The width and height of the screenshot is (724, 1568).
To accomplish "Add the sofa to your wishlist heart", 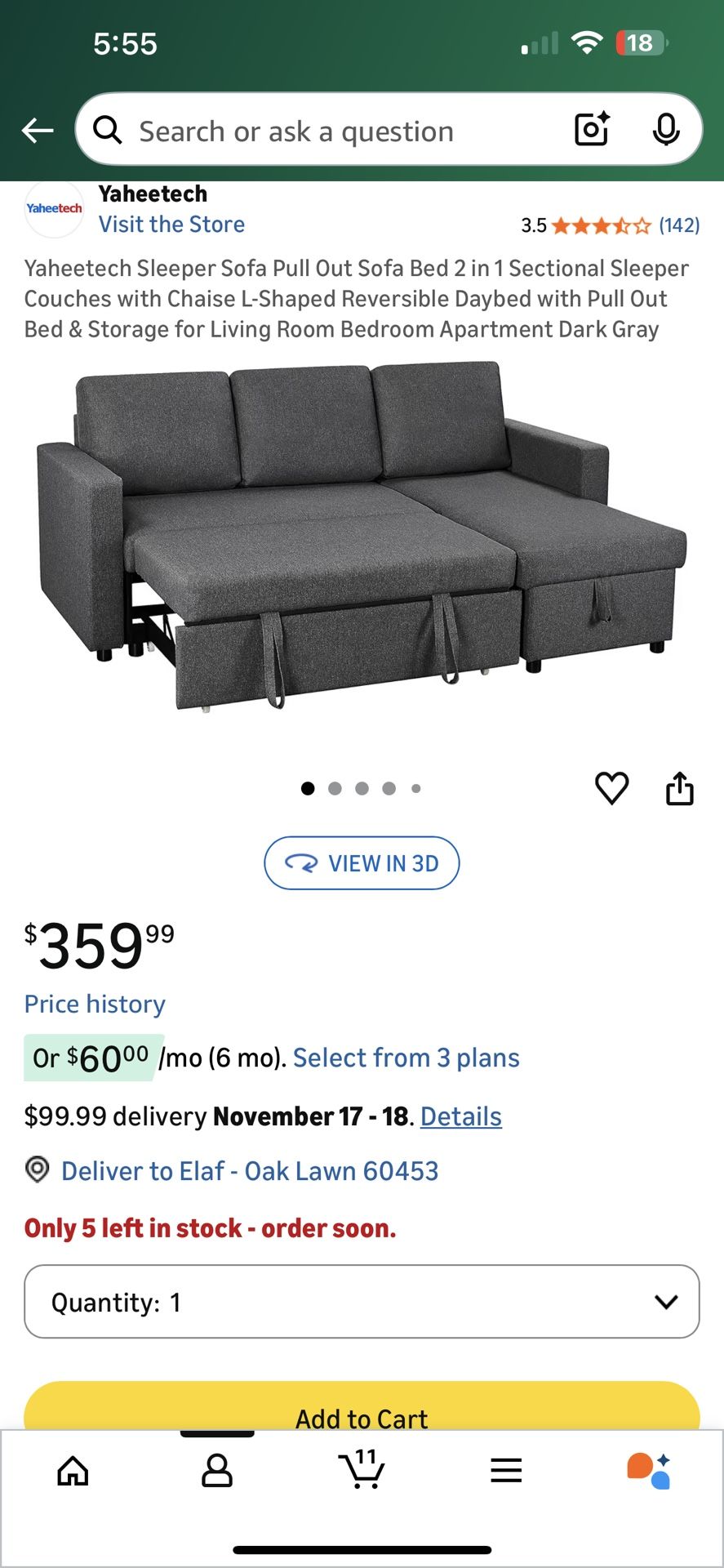I will coord(612,787).
